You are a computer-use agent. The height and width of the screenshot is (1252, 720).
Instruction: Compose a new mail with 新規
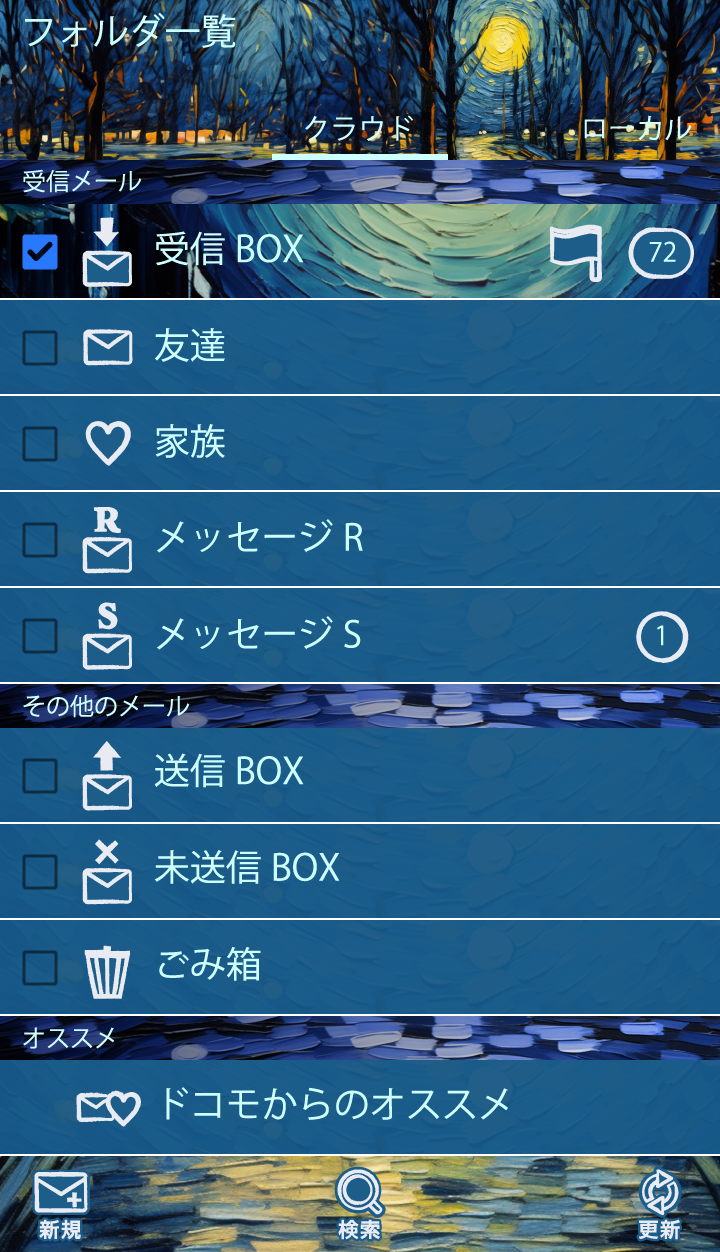(60, 1204)
